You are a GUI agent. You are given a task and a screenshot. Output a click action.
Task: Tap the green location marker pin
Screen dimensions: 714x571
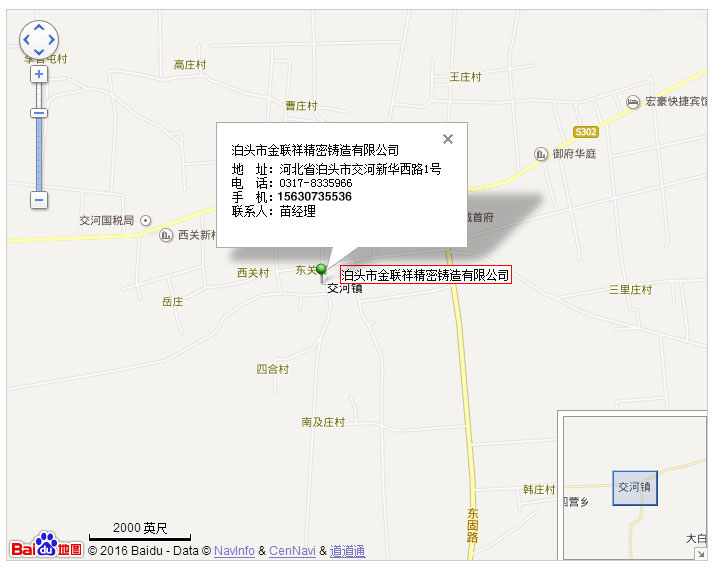[321, 270]
